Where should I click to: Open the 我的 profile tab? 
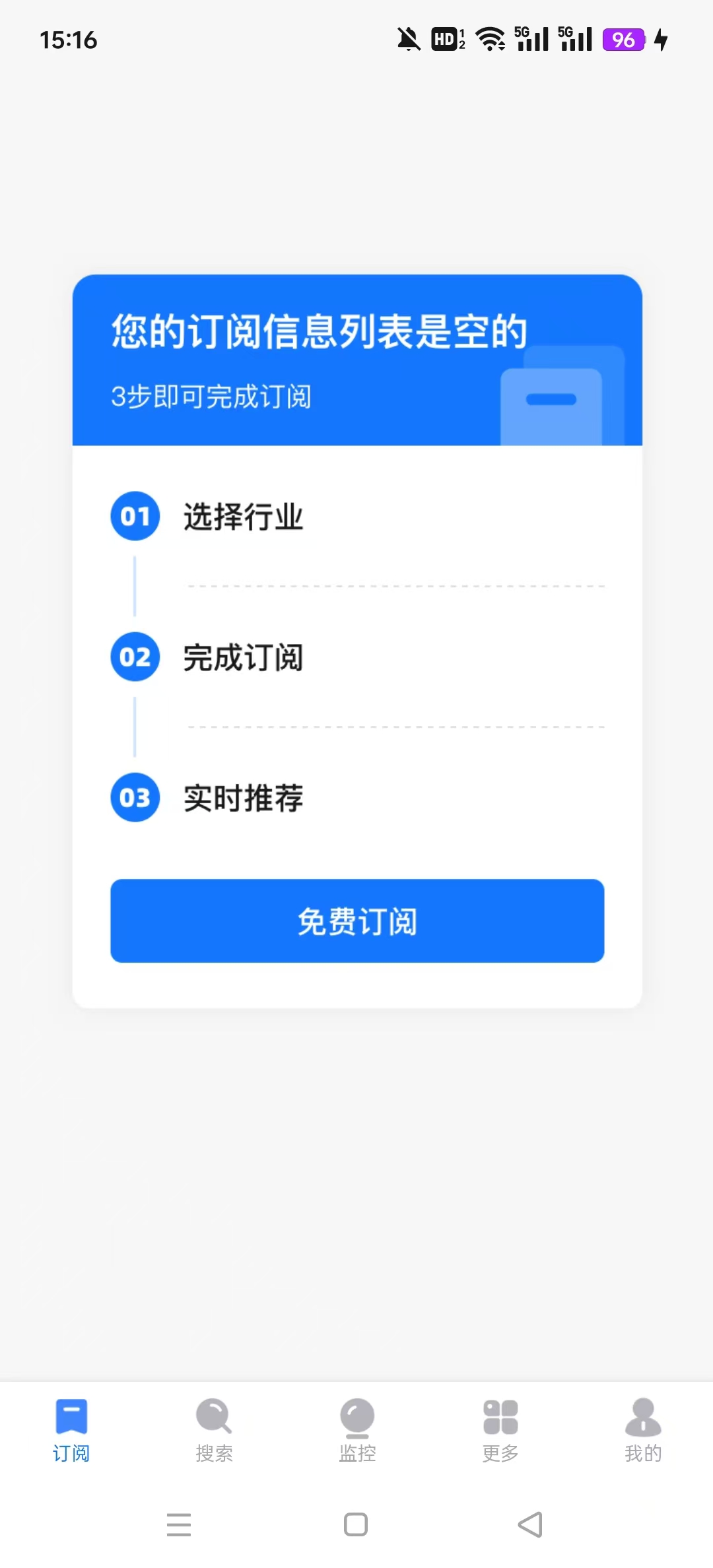coord(643,1430)
